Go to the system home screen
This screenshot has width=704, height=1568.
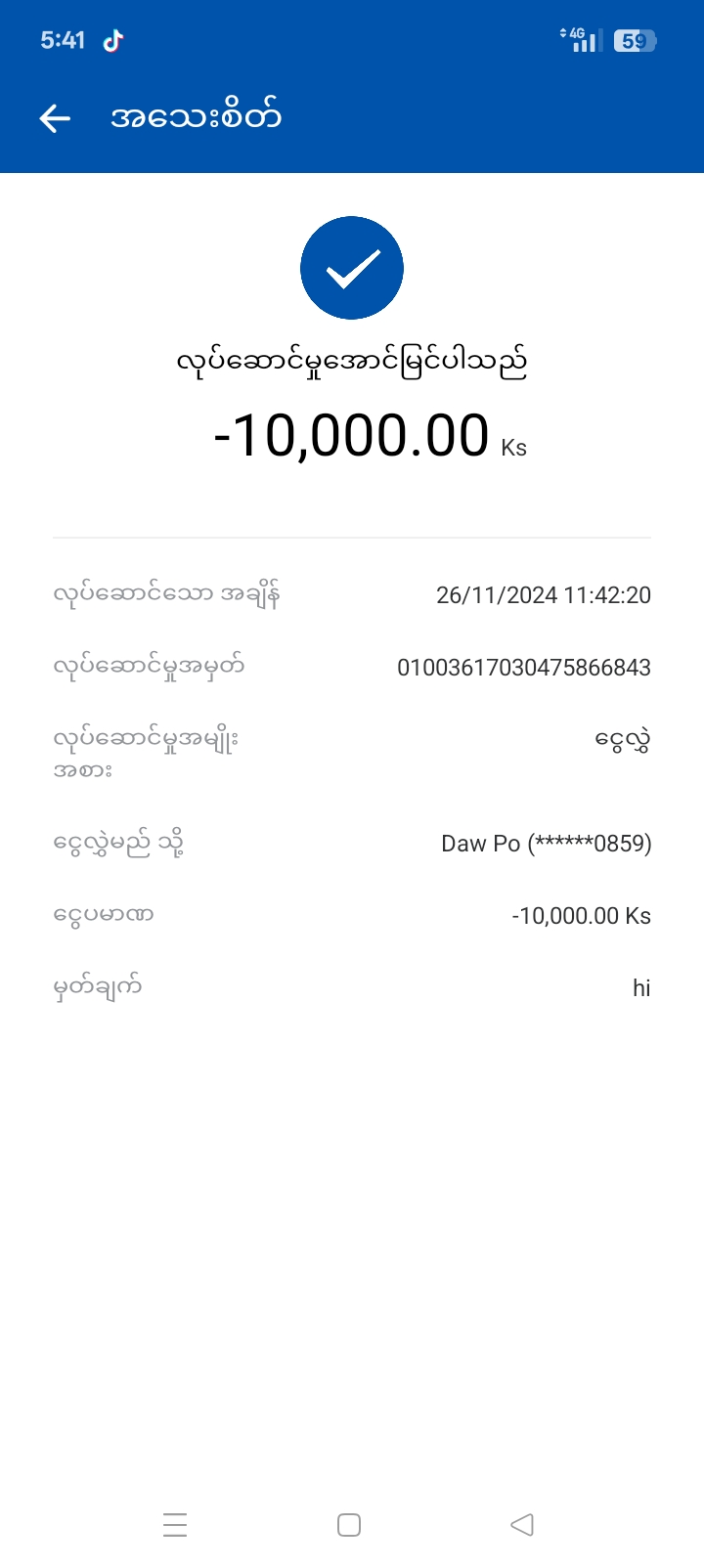(349, 1524)
